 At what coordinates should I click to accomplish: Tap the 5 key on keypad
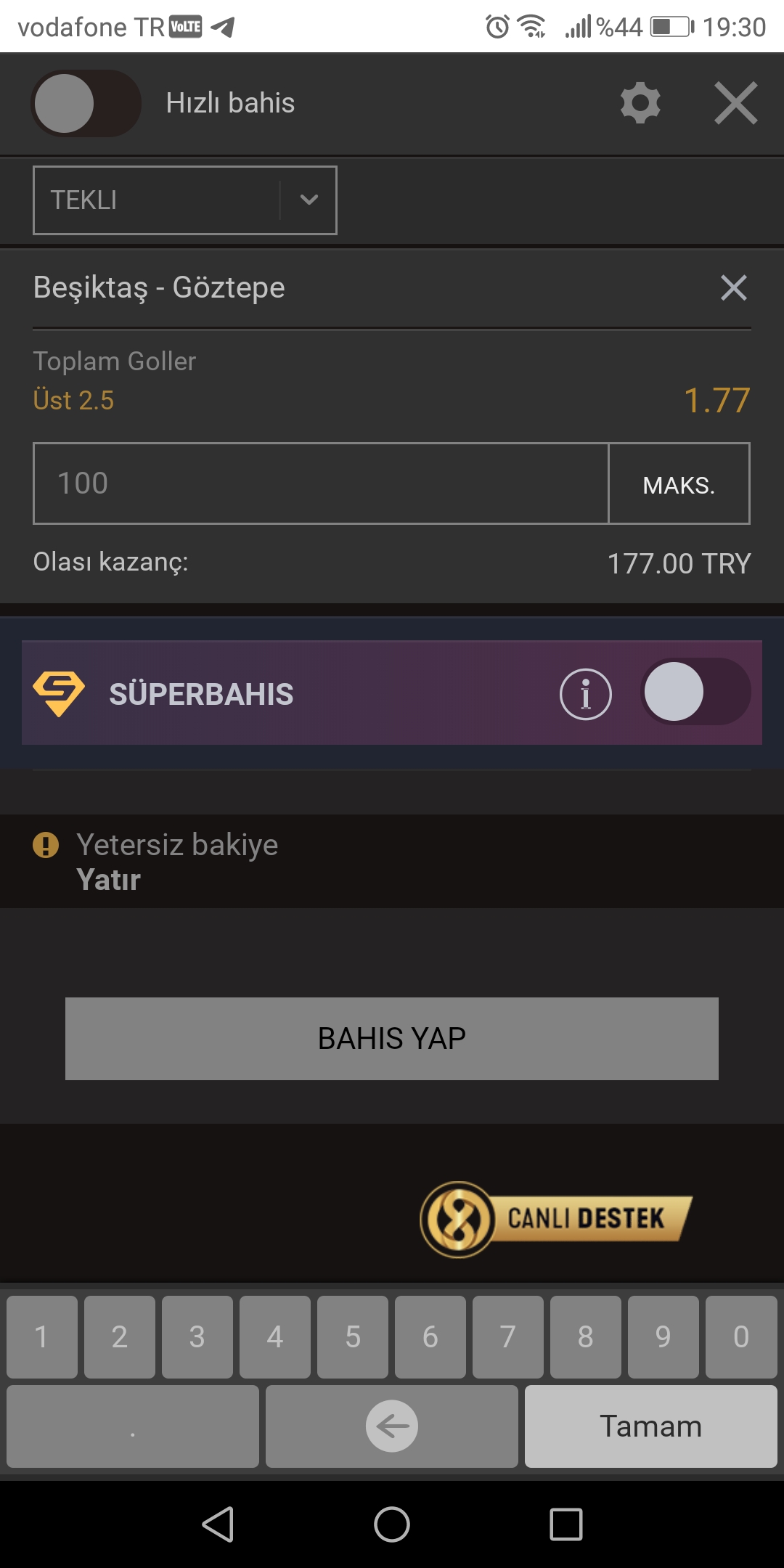[x=353, y=1336]
